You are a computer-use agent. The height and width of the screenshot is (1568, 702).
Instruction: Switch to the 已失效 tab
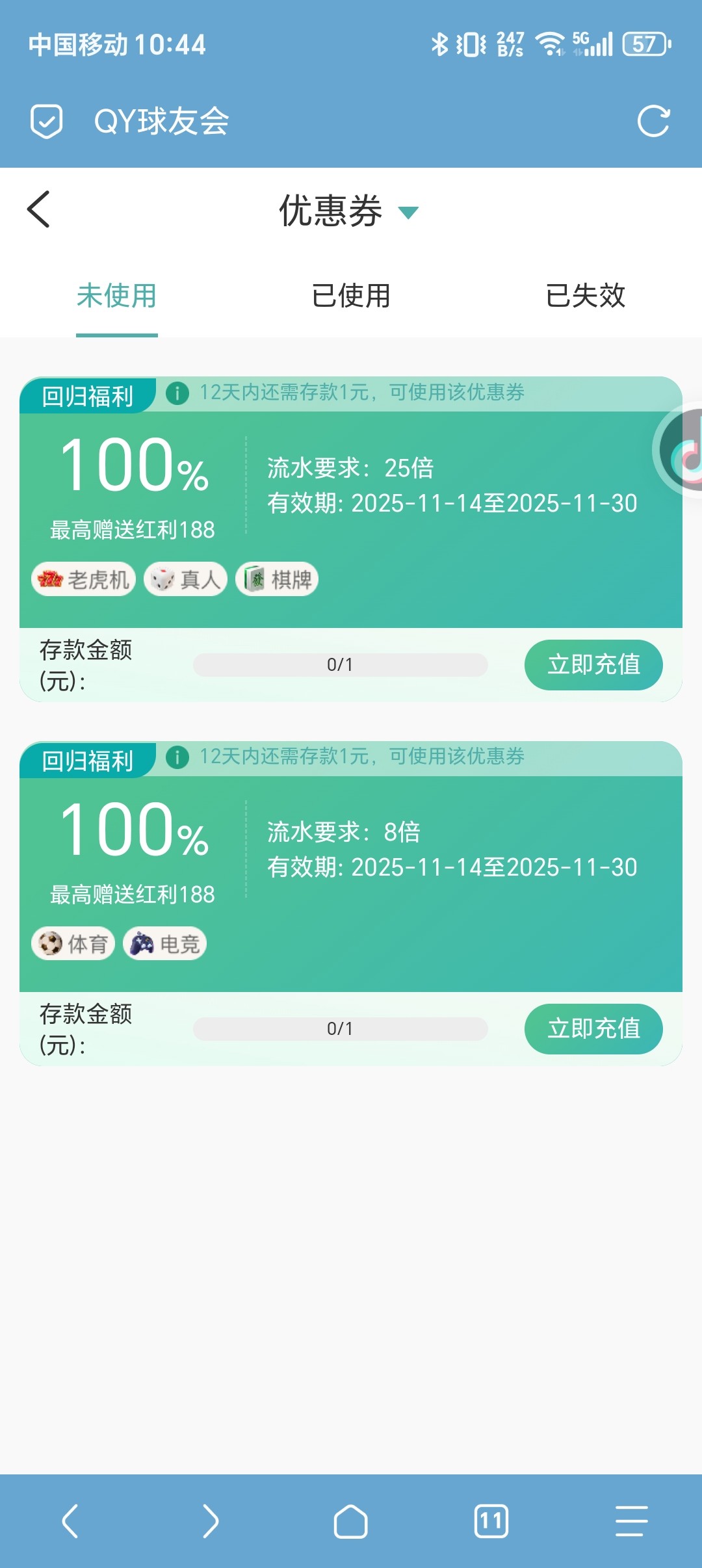coord(585,297)
